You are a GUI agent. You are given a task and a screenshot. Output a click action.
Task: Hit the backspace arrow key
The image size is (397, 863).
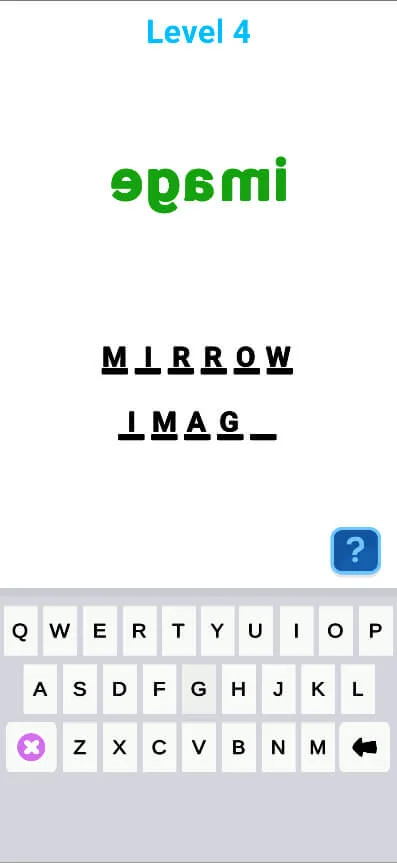pos(365,747)
